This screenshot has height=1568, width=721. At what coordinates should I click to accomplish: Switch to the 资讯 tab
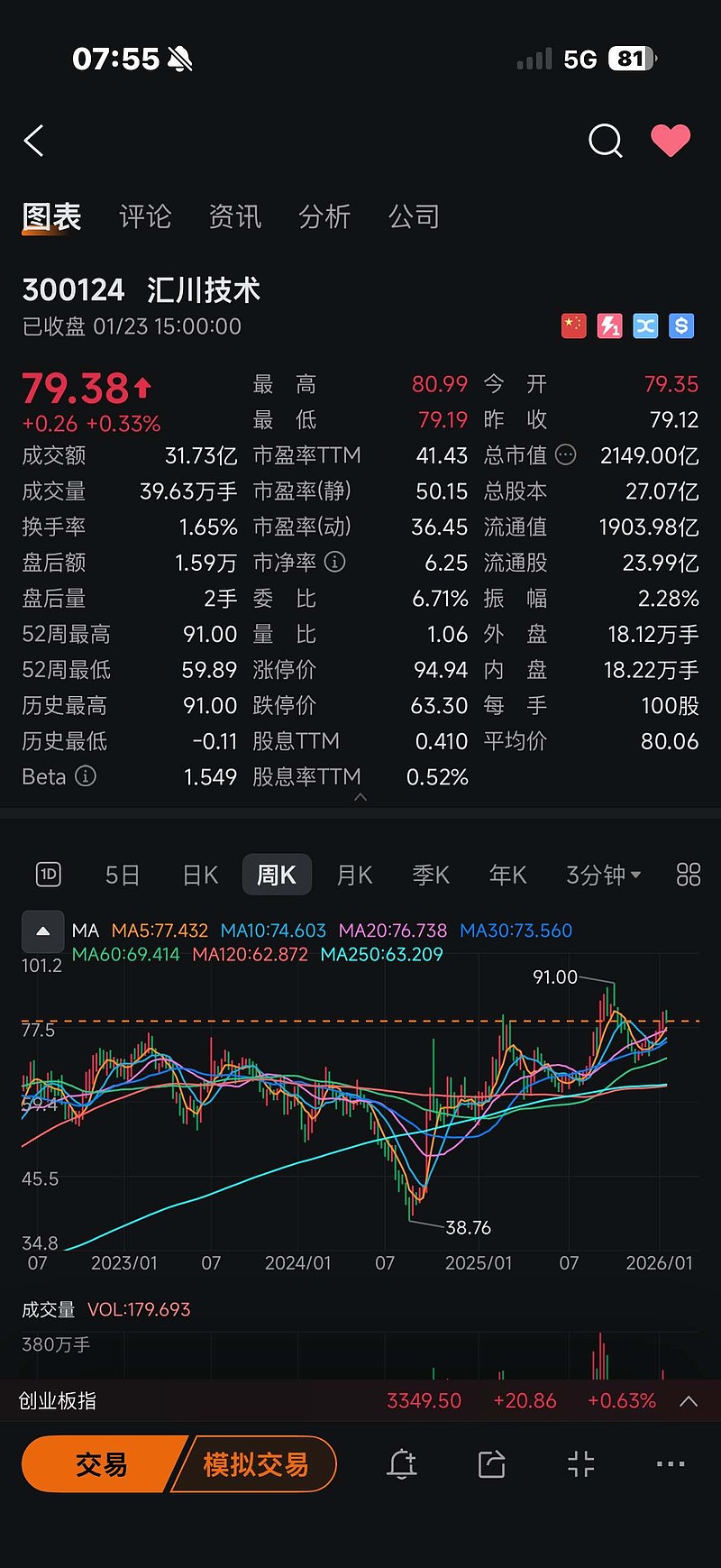point(234,216)
